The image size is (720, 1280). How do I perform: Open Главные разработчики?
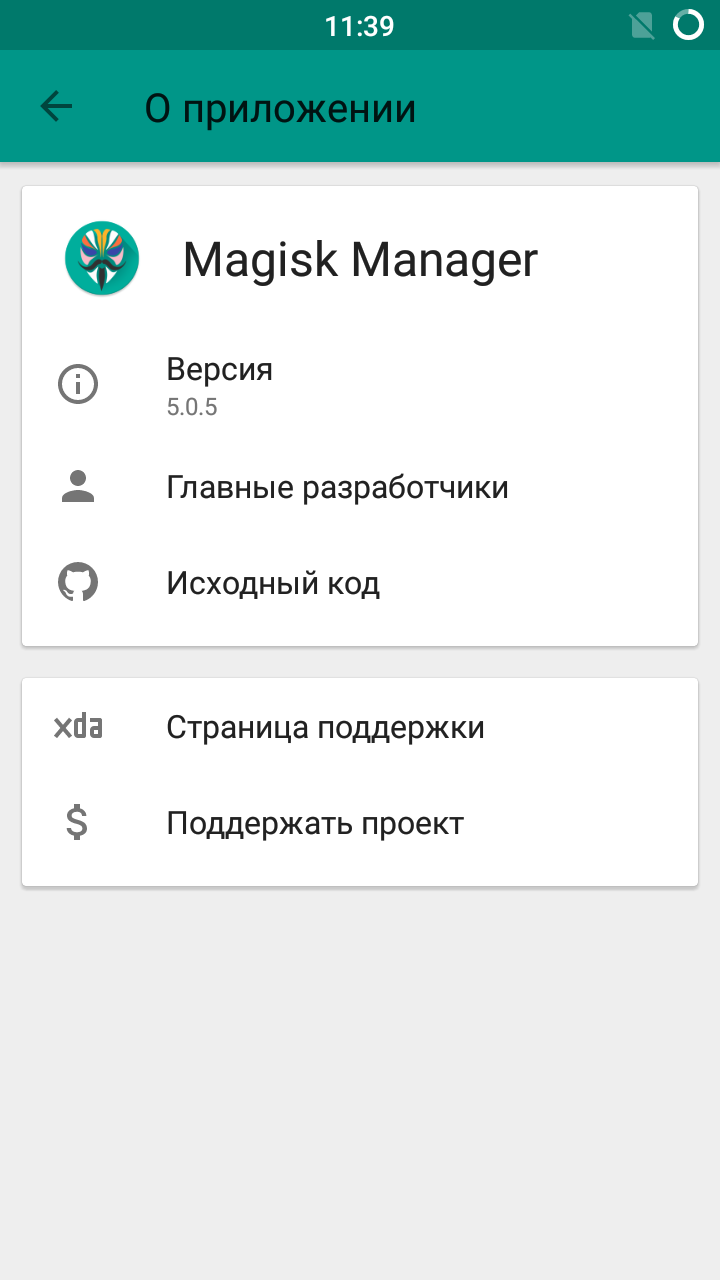click(359, 488)
